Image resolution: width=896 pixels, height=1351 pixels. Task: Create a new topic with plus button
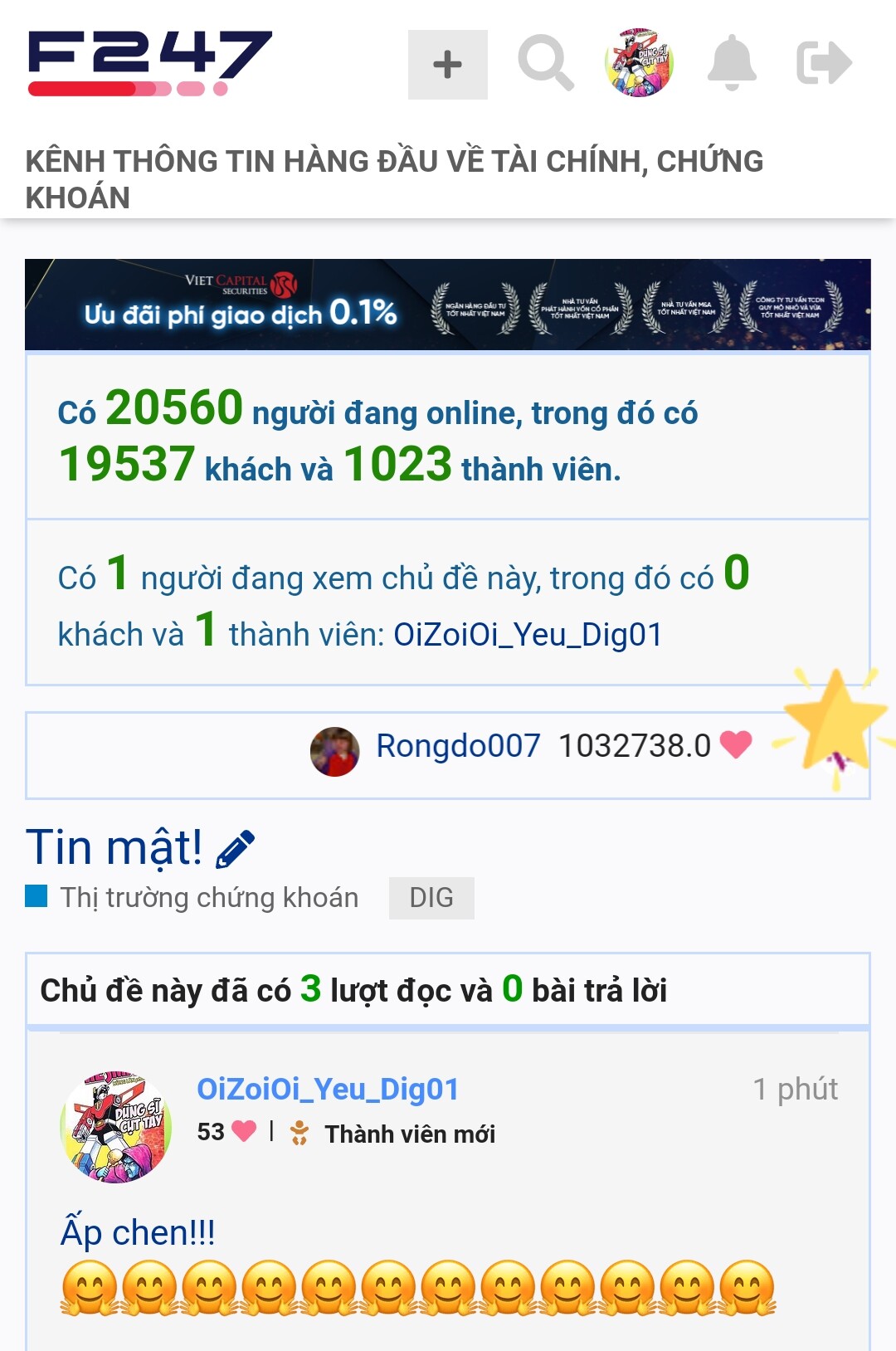[447, 65]
